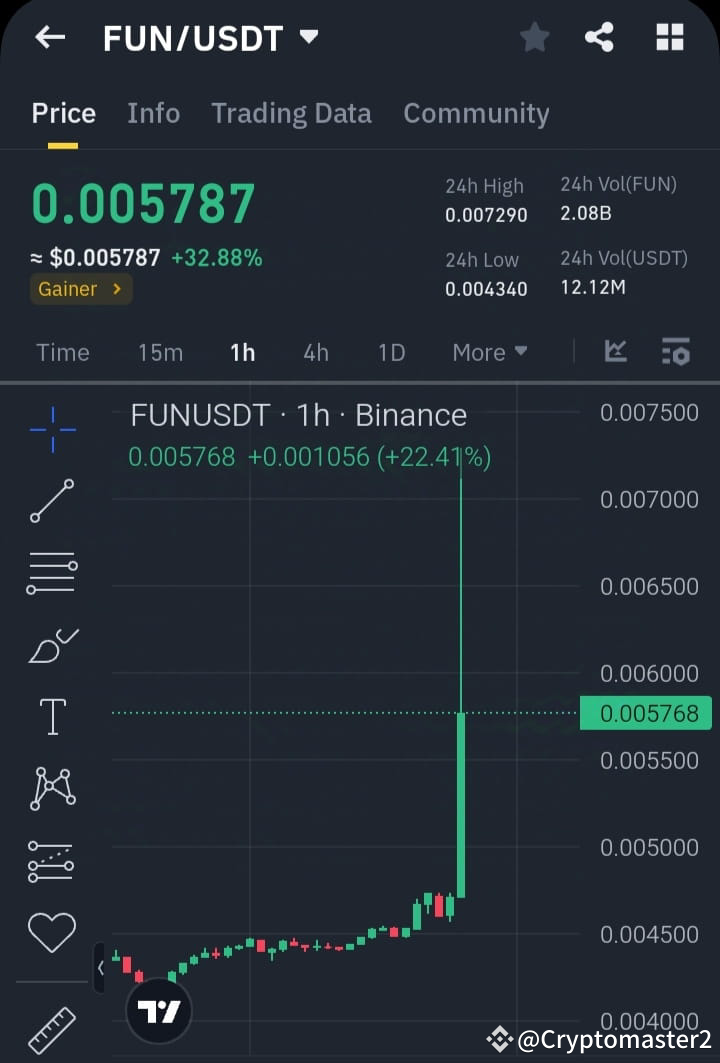Open the XABCD pattern drawing tool
720x1063 pixels.
coord(51,788)
